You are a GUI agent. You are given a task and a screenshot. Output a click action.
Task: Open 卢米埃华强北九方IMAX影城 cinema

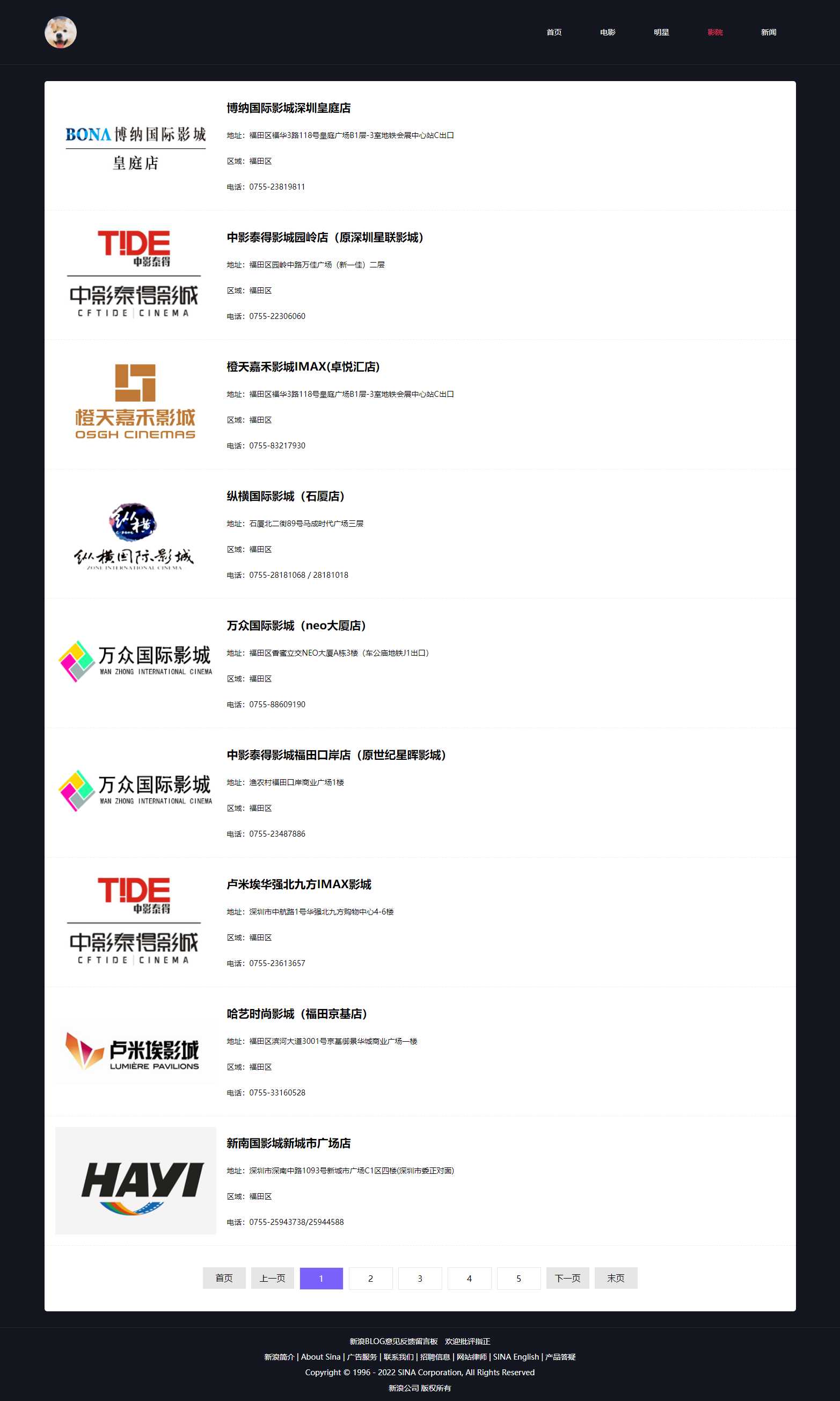coord(299,884)
